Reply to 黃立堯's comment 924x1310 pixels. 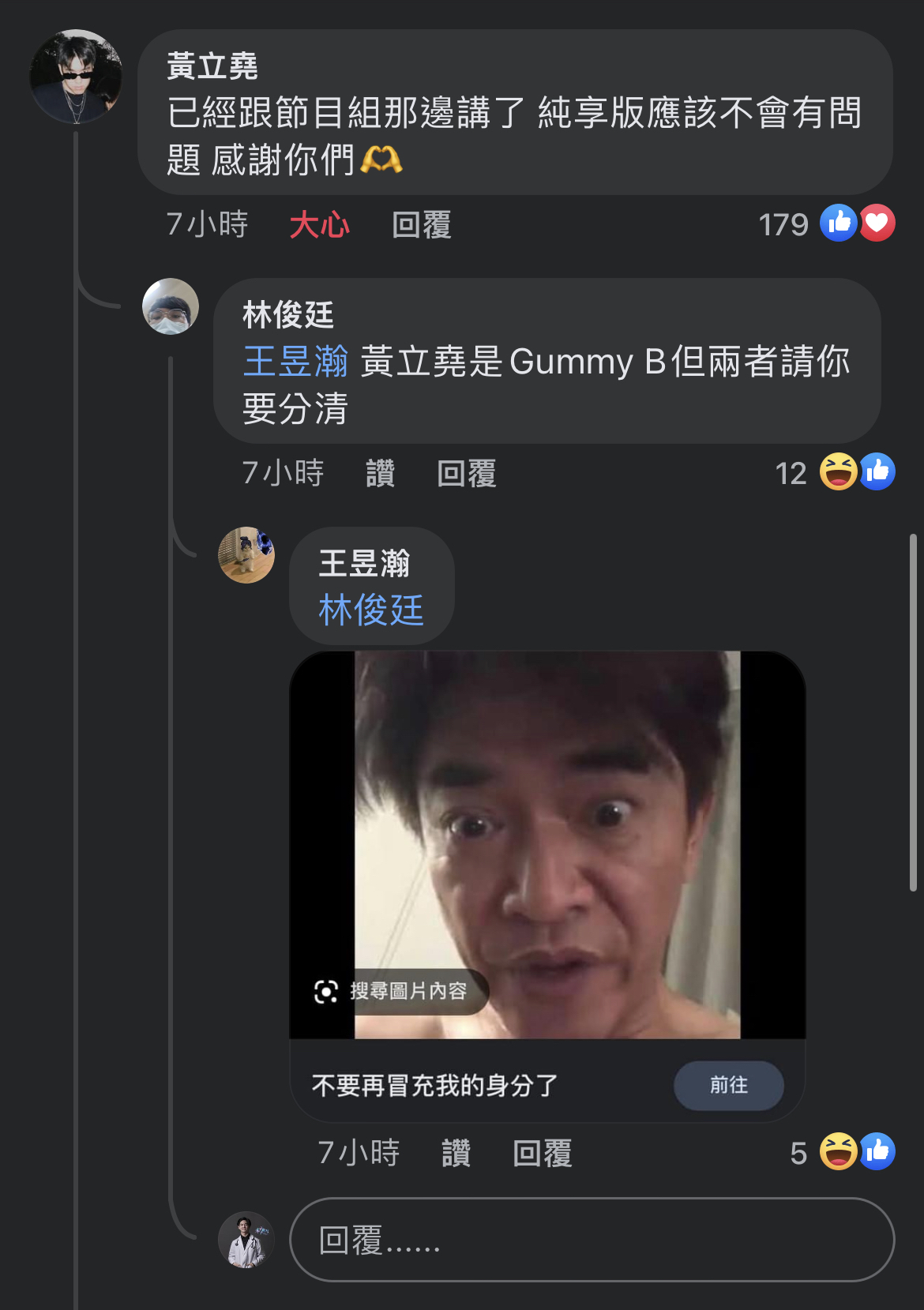[421, 225]
